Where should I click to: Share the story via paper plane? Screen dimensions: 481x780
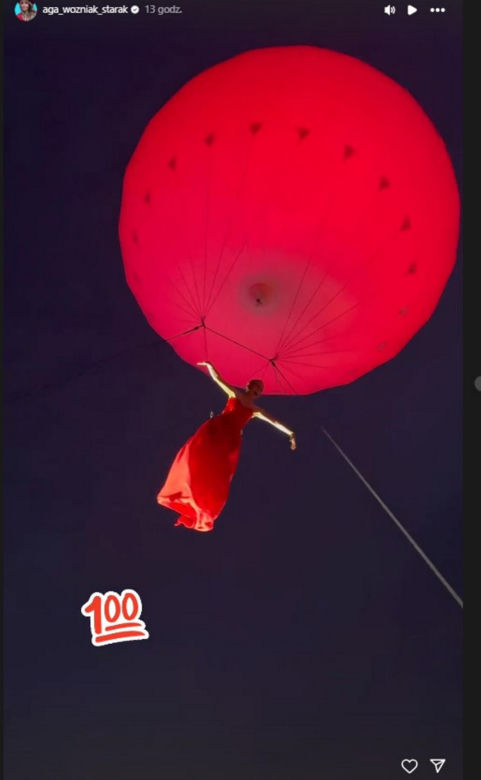click(438, 765)
